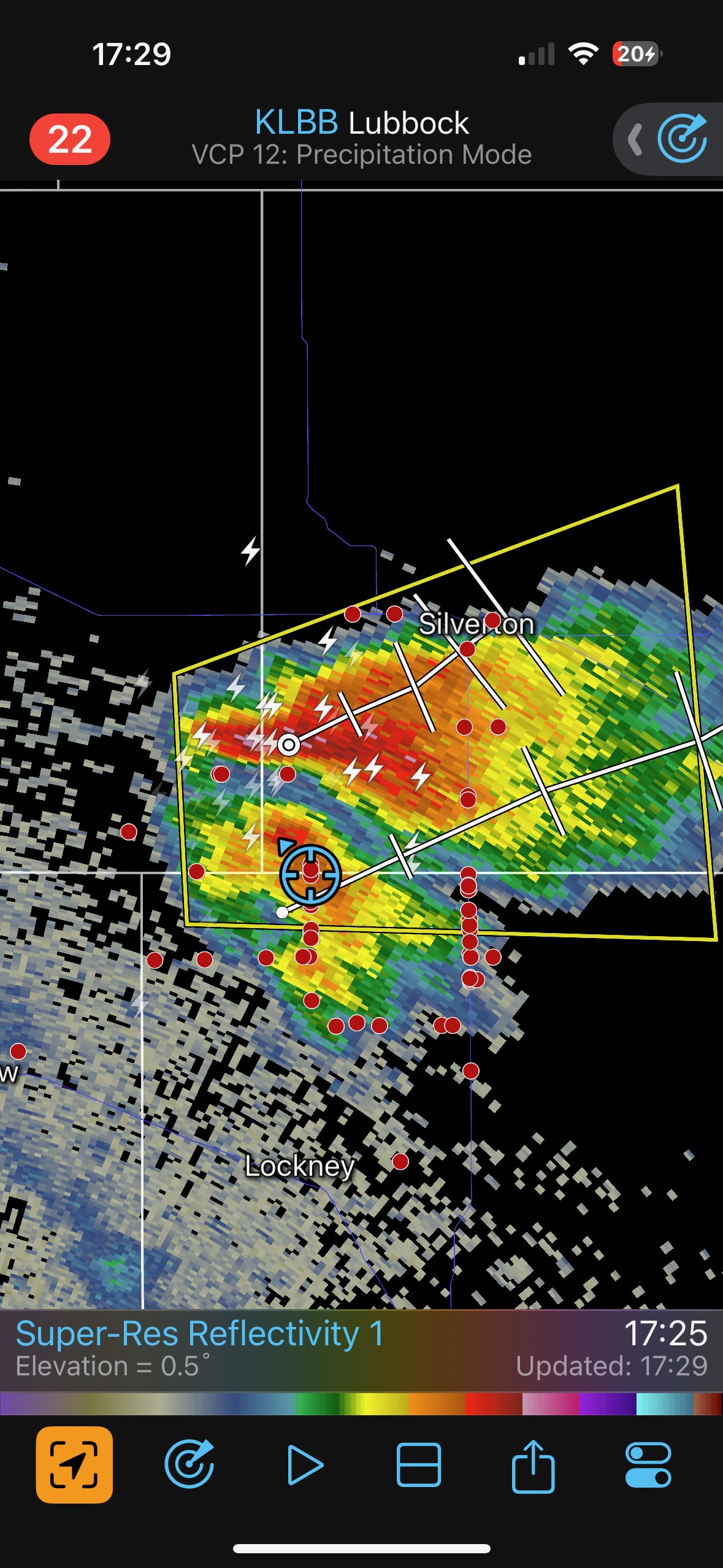The image size is (723, 1568).
Task: Open radar site picker in bottom toolbar
Action: click(x=189, y=1464)
